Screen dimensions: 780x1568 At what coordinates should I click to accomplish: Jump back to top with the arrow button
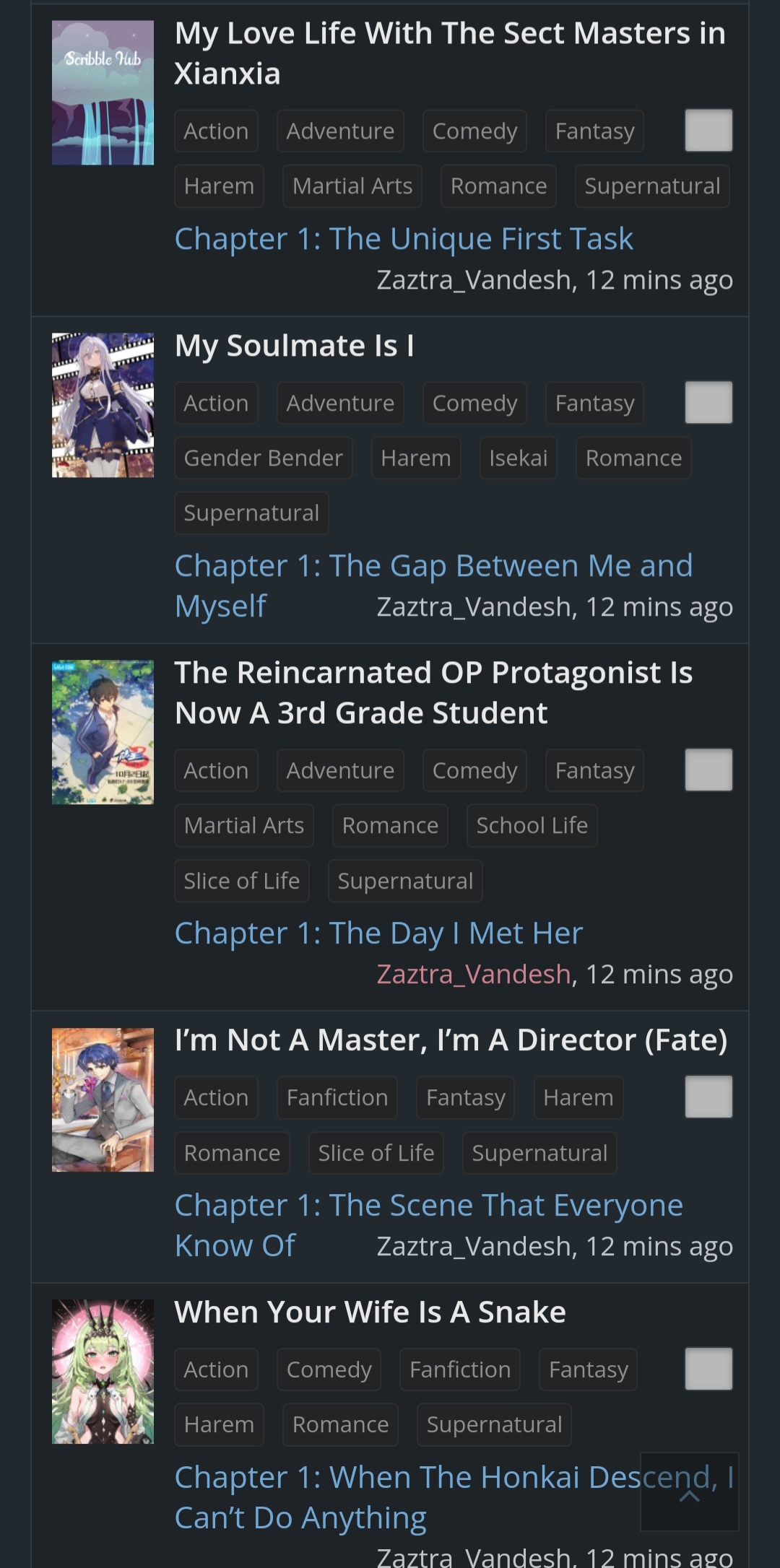click(x=689, y=1491)
